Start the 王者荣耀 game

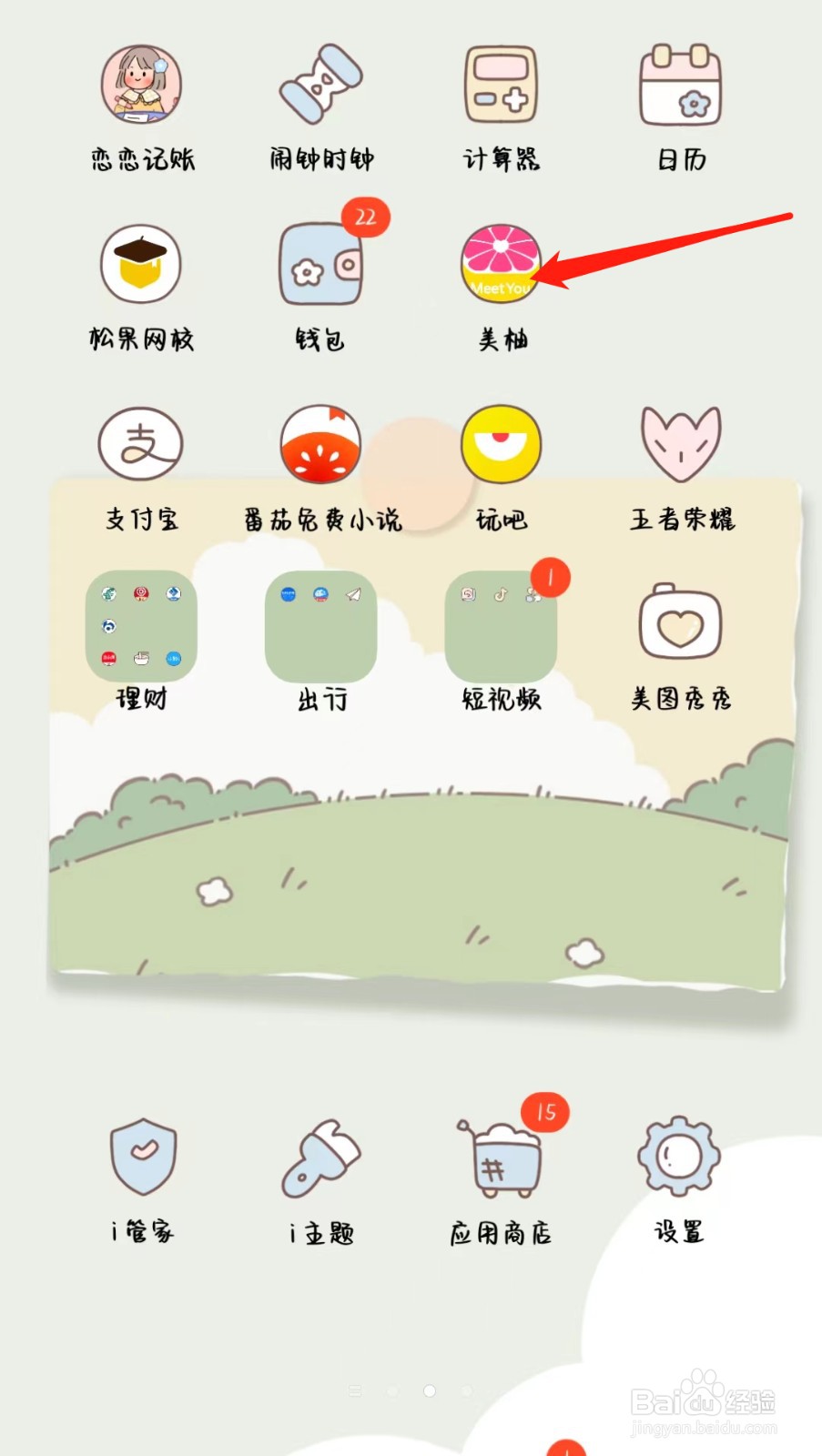pos(681,443)
